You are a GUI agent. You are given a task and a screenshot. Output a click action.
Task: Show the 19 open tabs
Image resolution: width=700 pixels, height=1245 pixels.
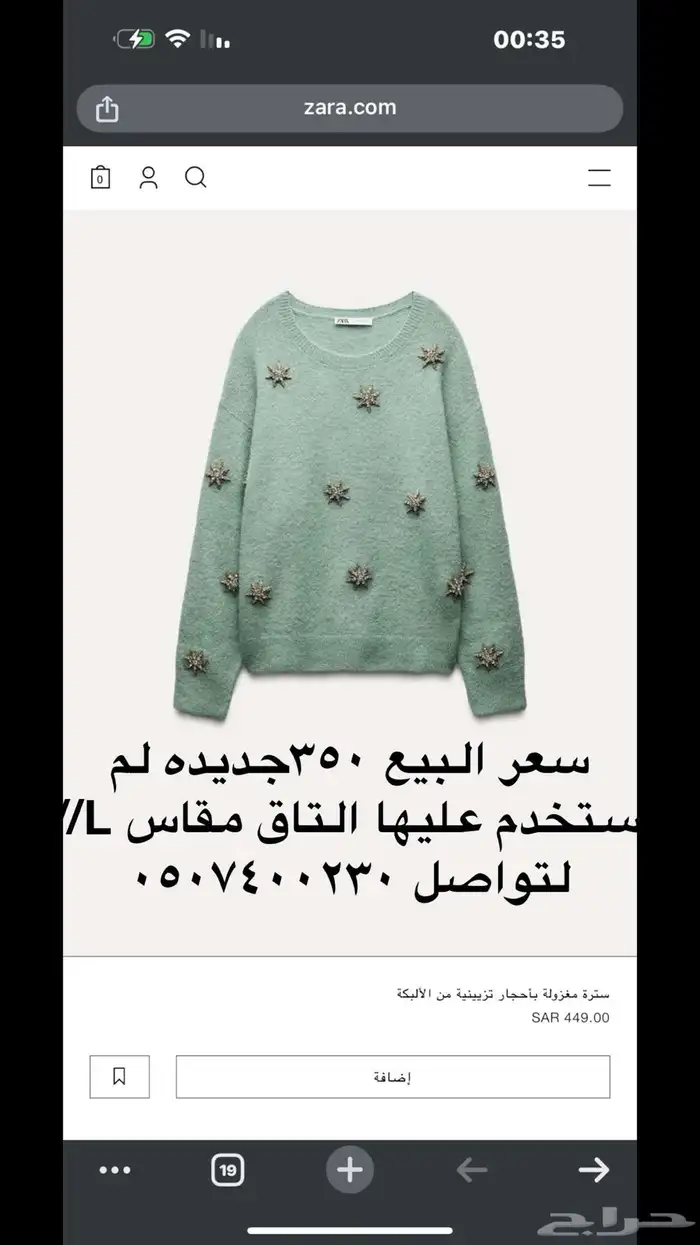[228, 1170]
